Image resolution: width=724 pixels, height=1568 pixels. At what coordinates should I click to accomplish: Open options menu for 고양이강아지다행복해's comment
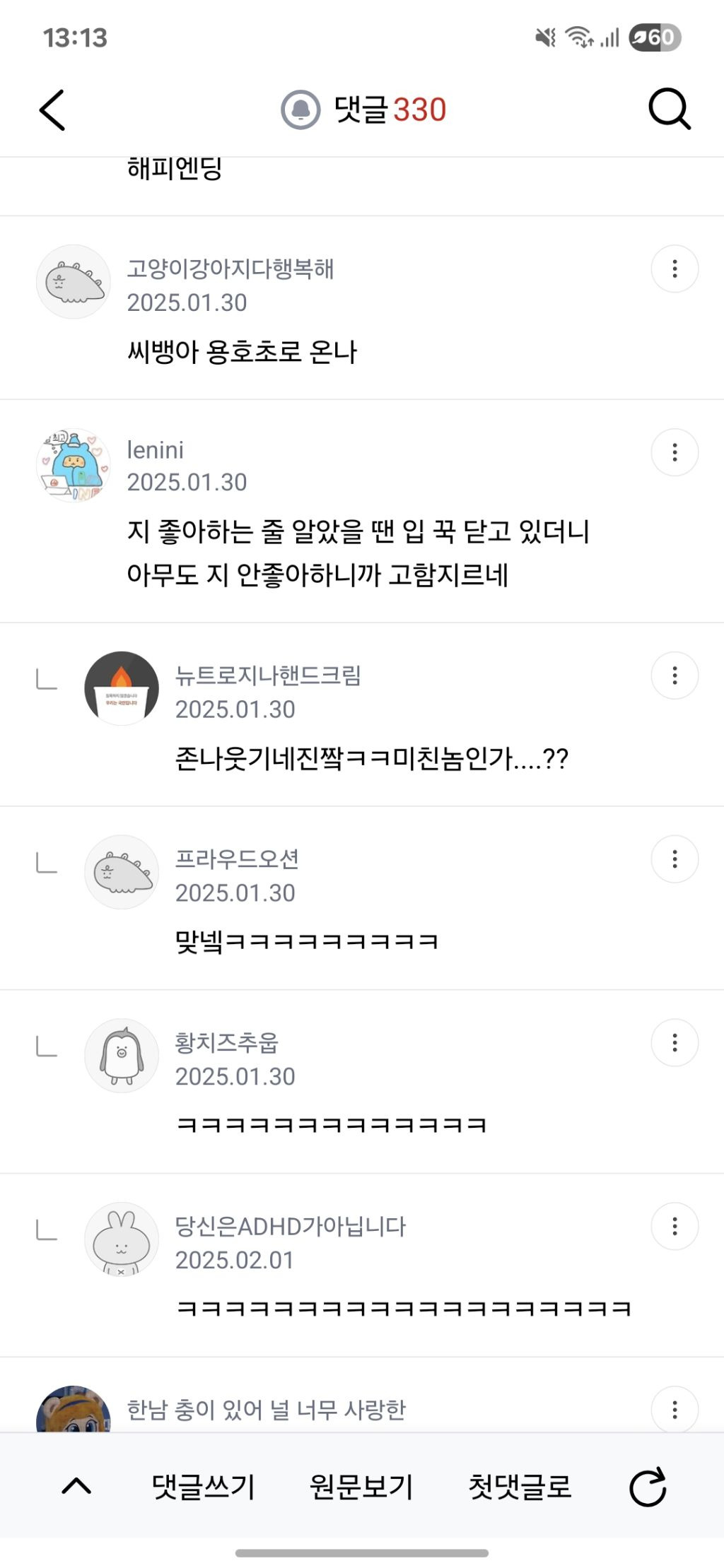pos(675,269)
